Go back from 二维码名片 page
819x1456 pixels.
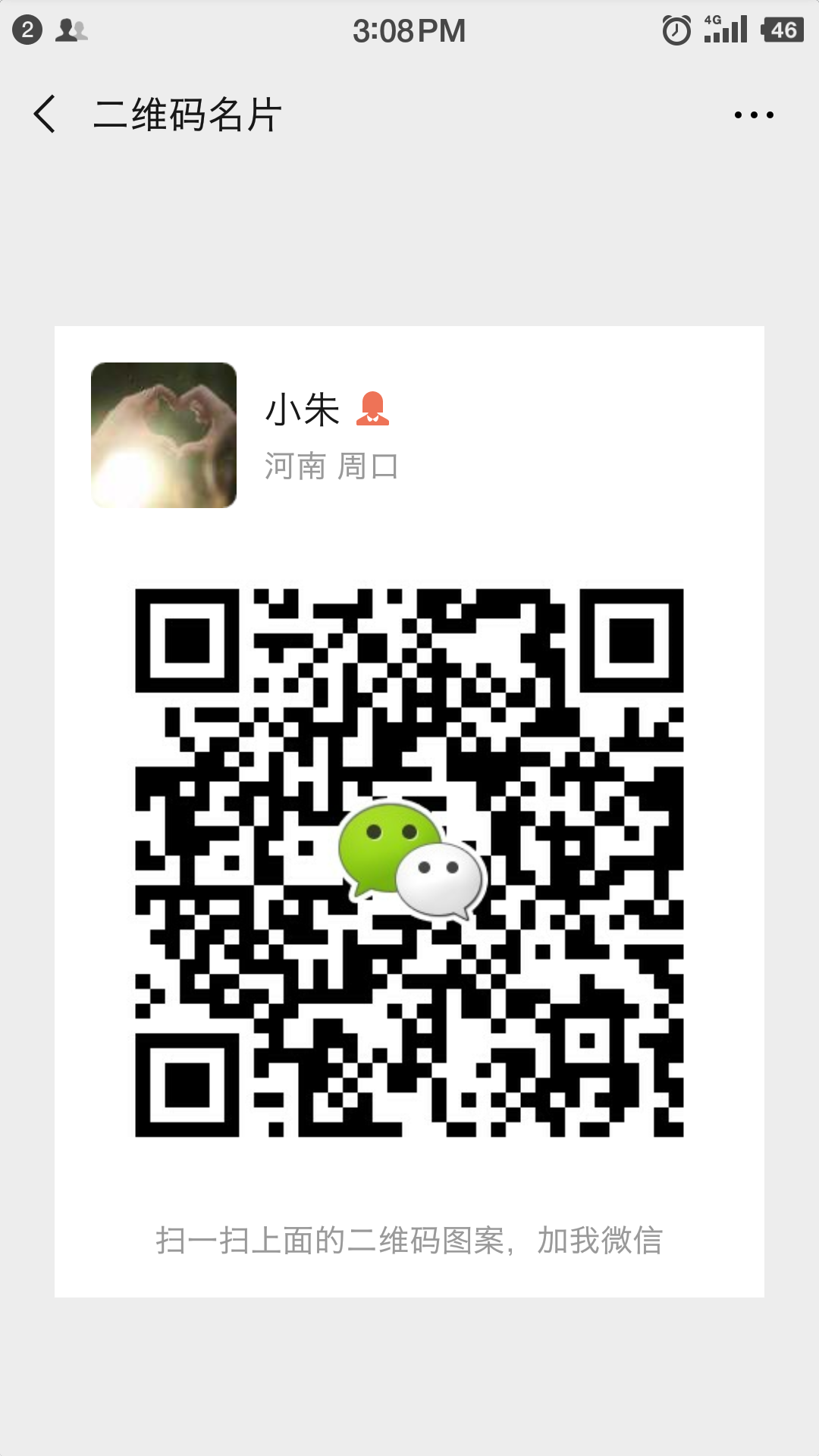pyautogui.click(x=45, y=115)
